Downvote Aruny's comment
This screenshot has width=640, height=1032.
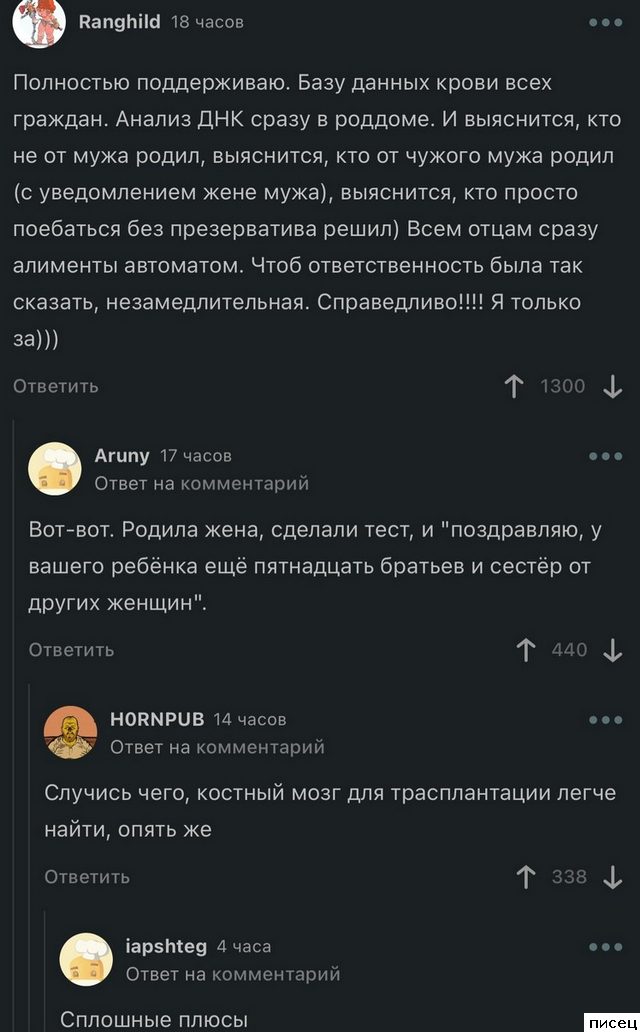coord(612,650)
